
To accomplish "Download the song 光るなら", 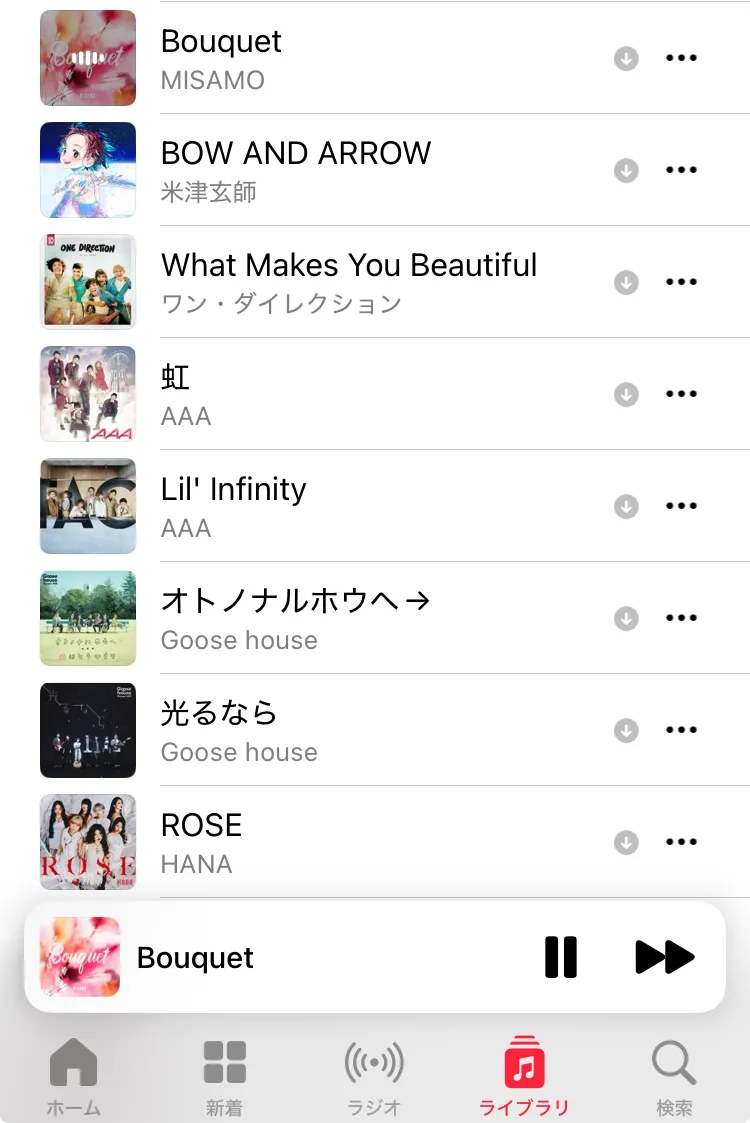I will (x=626, y=730).
